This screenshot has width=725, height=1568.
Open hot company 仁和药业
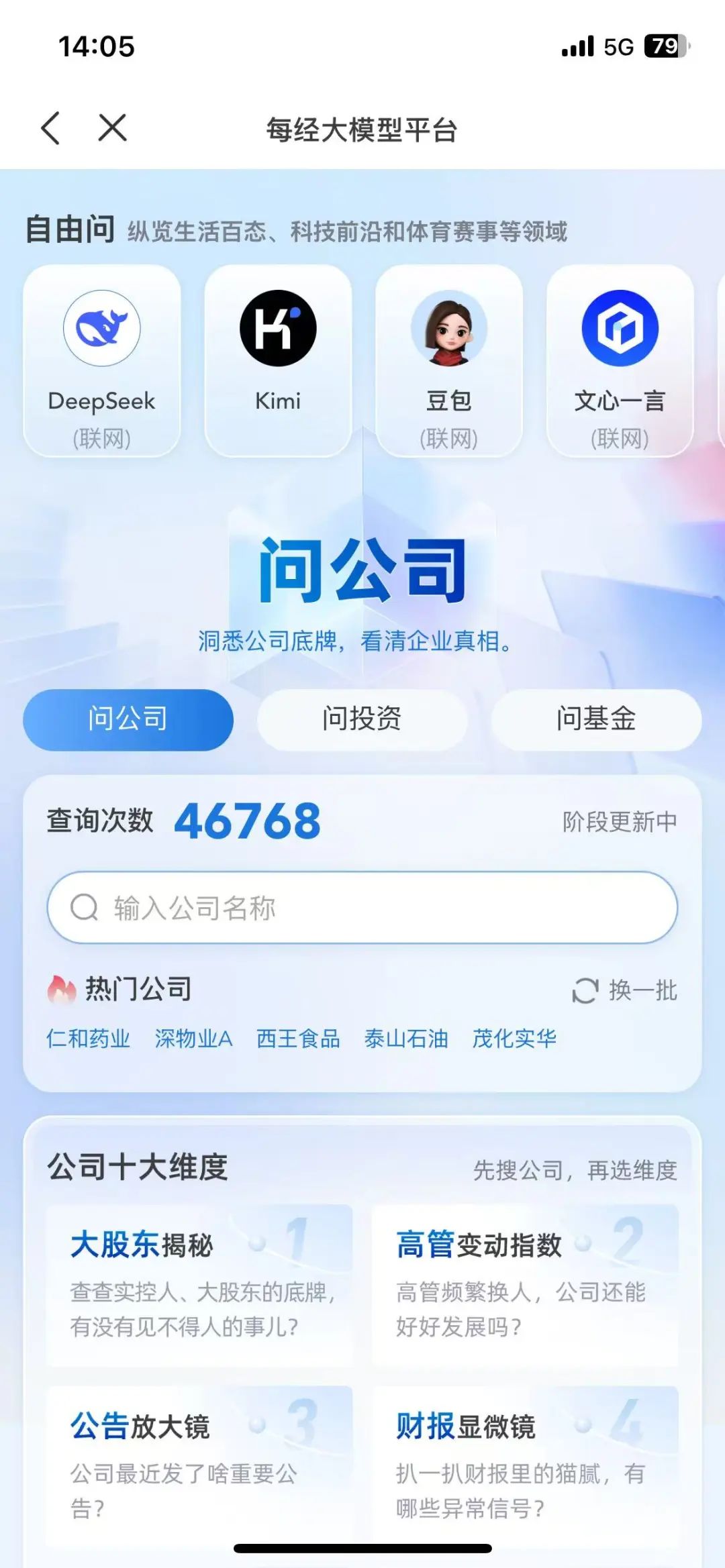click(x=88, y=1039)
